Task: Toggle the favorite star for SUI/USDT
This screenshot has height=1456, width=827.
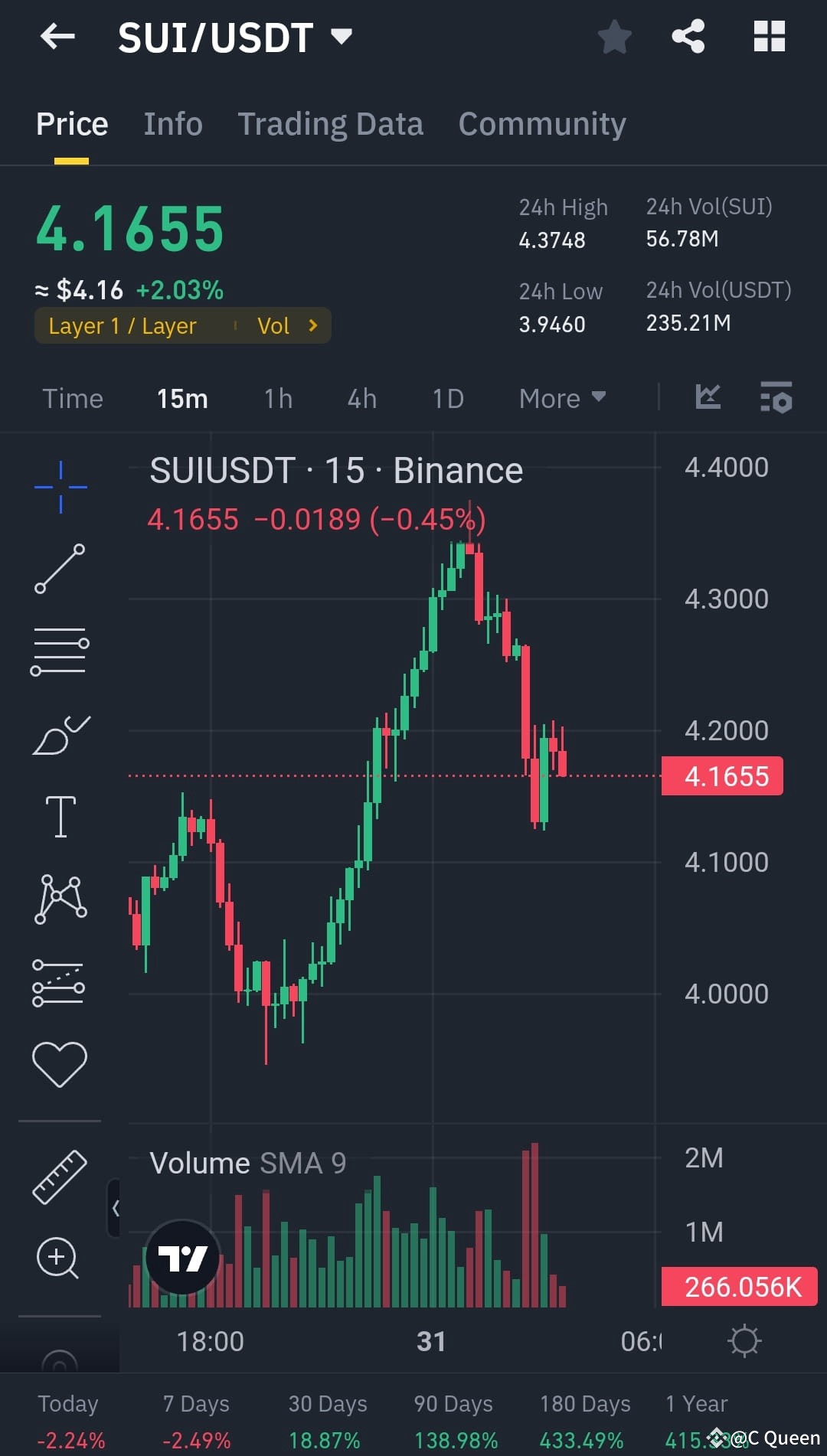Action: [614, 35]
